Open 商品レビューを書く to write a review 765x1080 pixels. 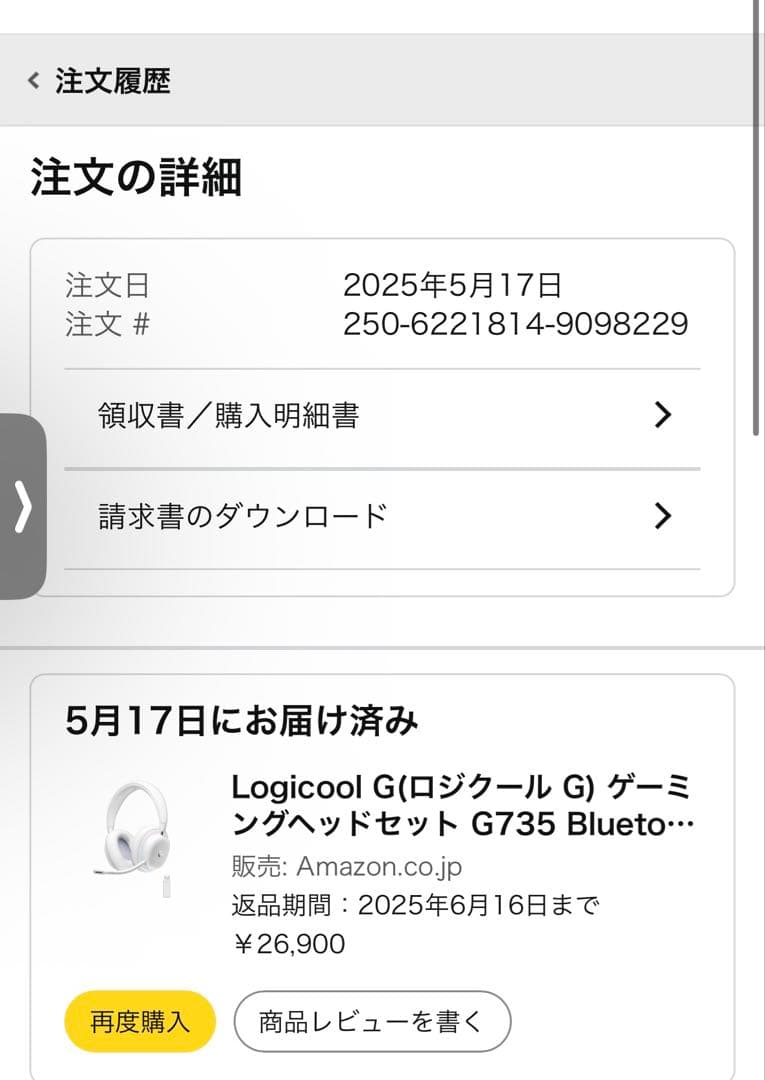371,1021
